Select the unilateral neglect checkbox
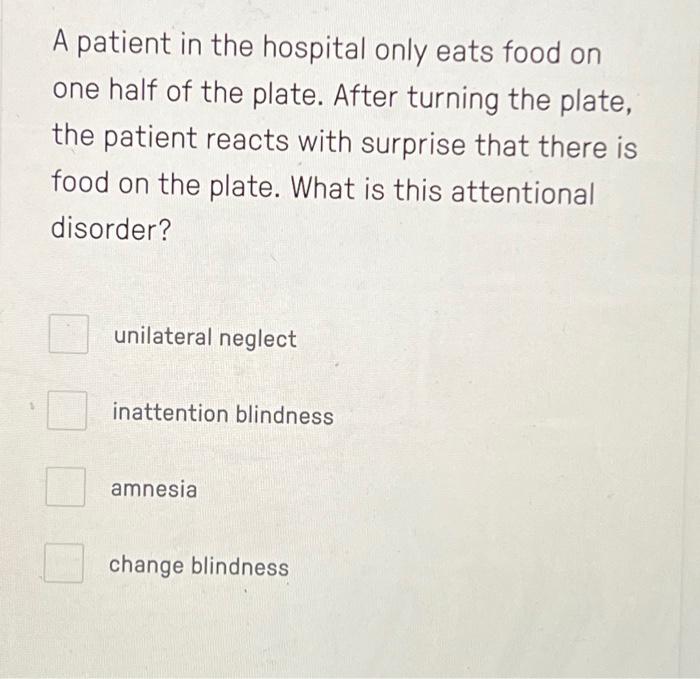This screenshot has height=679, width=700. (68, 336)
